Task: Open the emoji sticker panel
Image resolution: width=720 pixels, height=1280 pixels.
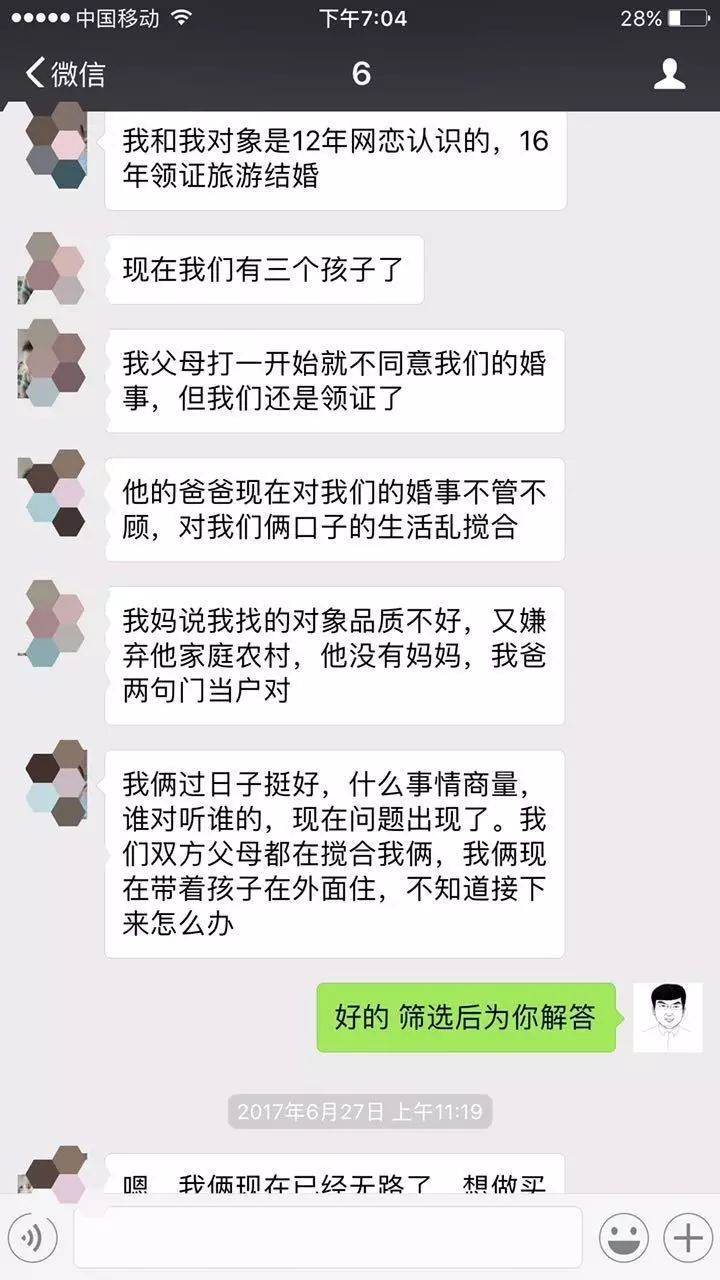Action: point(623,1238)
